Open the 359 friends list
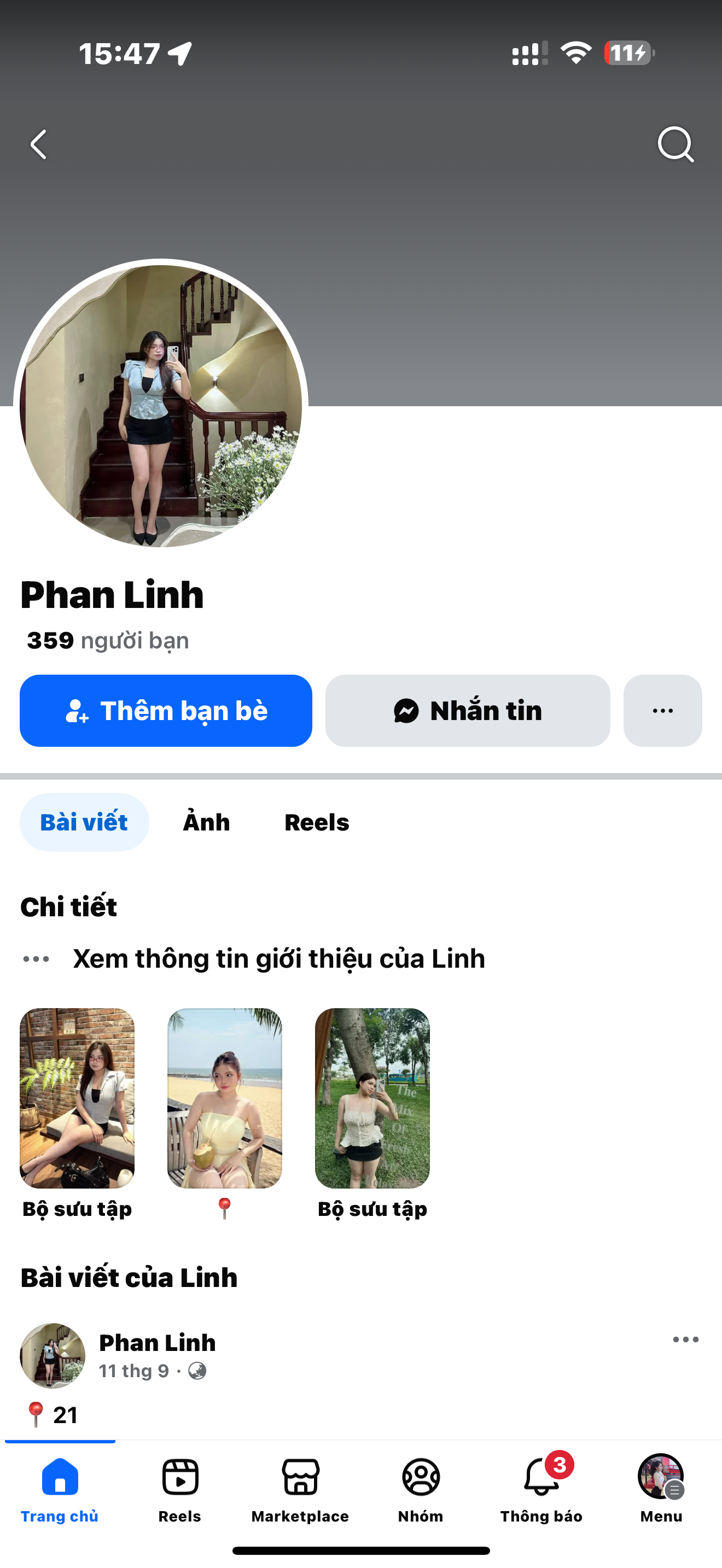Screen dimensions: 722x1568 point(108,640)
